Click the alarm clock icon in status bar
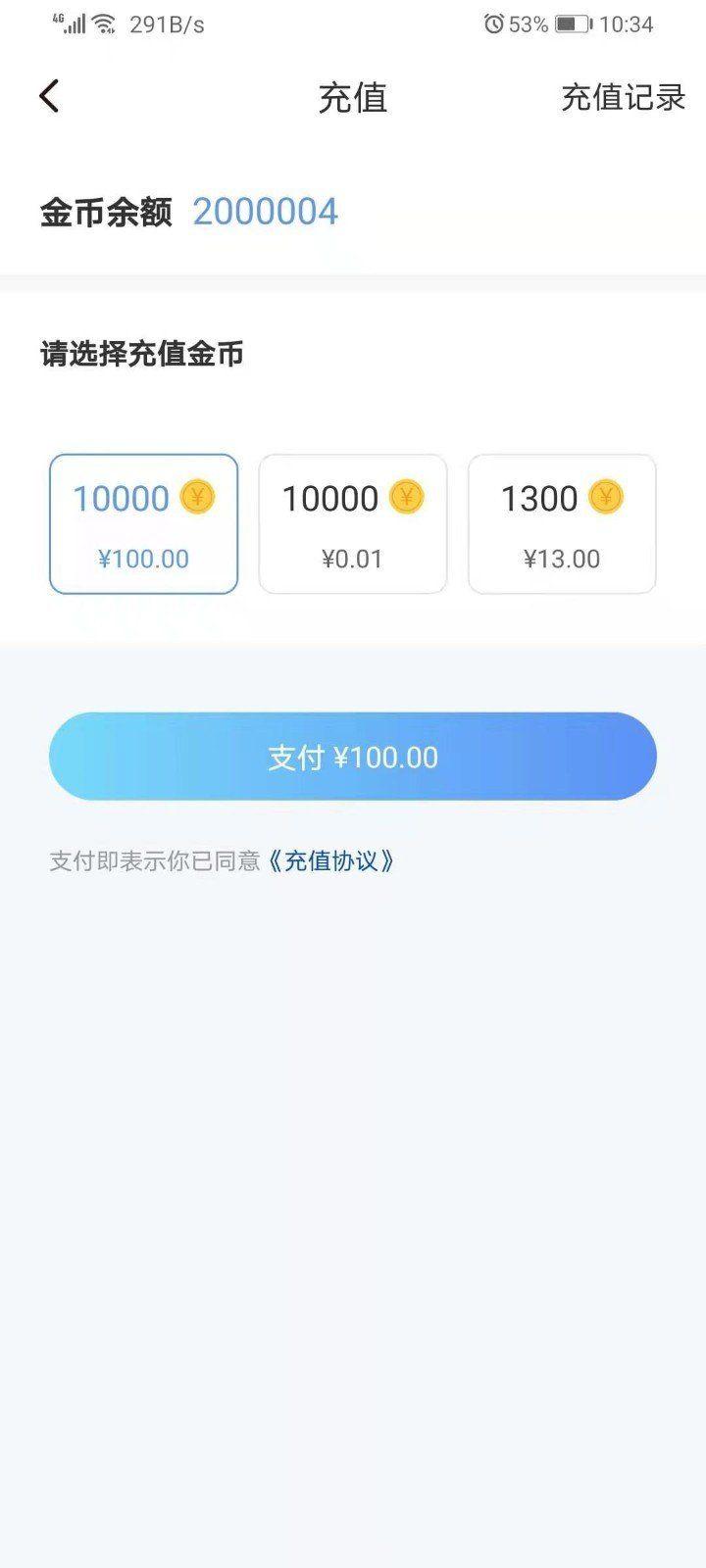Viewport: 706px width, 1568px height. (x=494, y=24)
